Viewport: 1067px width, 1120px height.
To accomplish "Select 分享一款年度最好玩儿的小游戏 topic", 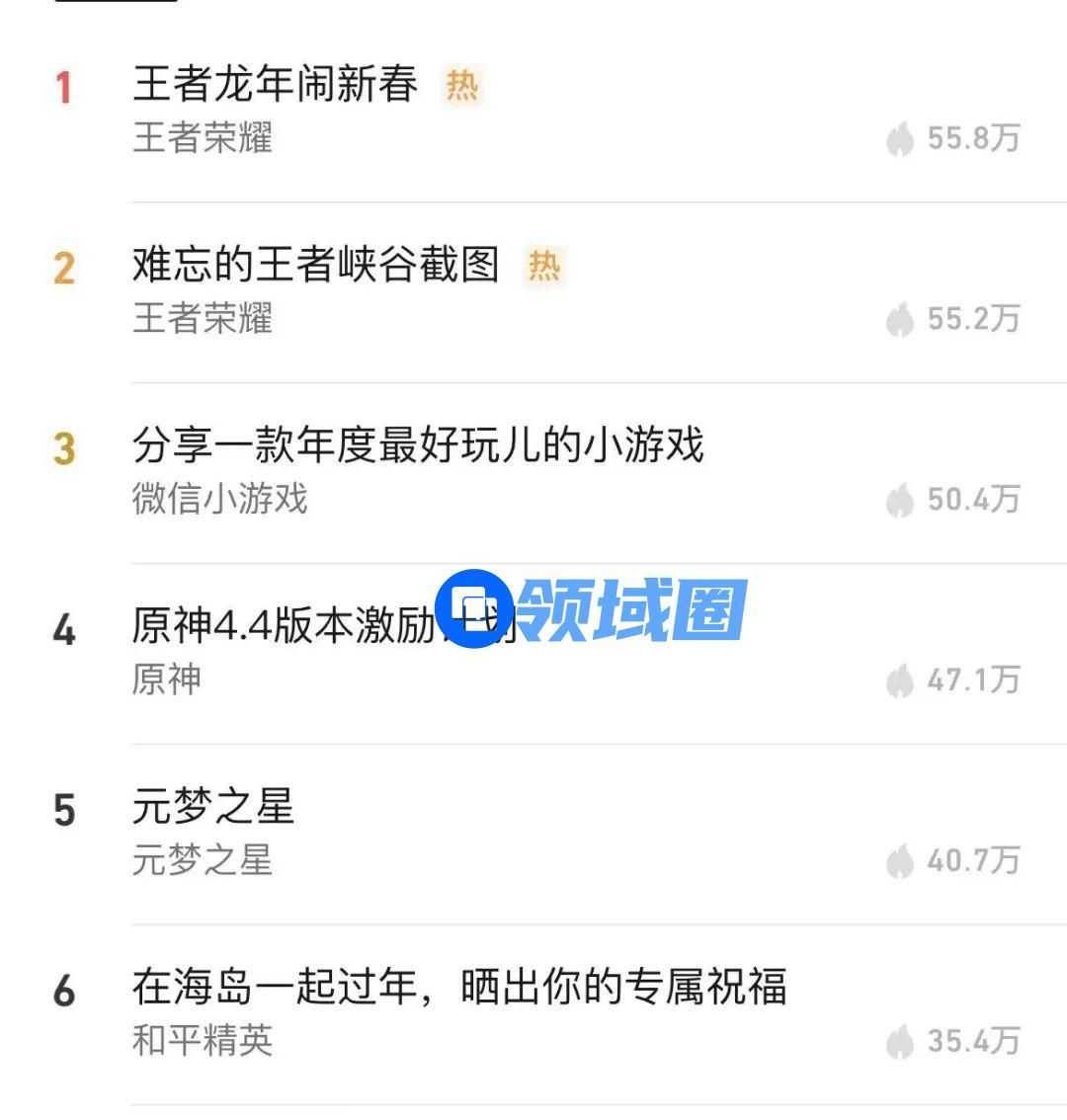I will point(417,445).
